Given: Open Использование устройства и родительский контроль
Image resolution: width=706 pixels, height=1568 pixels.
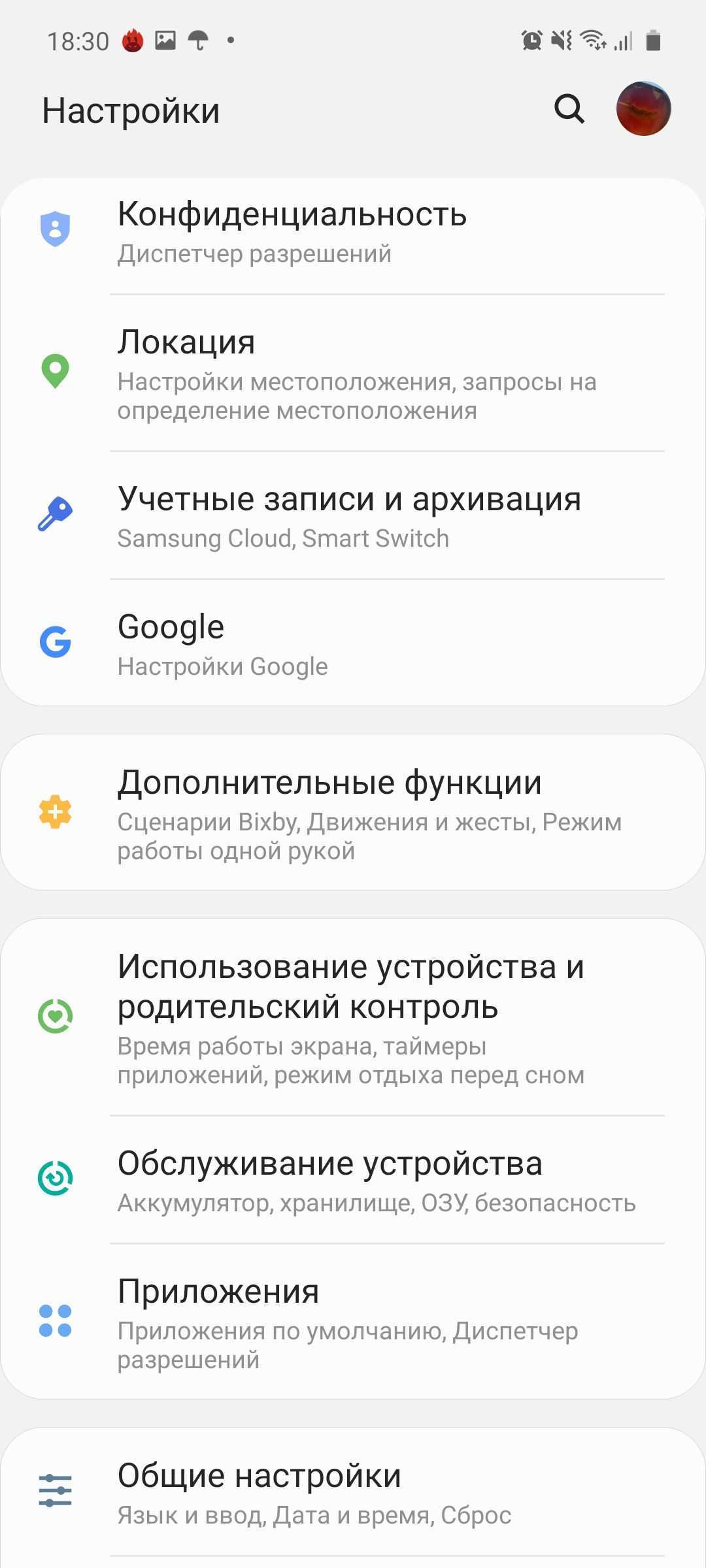Looking at the screenshot, I should pyautogui.click(x=353, y=1017).
